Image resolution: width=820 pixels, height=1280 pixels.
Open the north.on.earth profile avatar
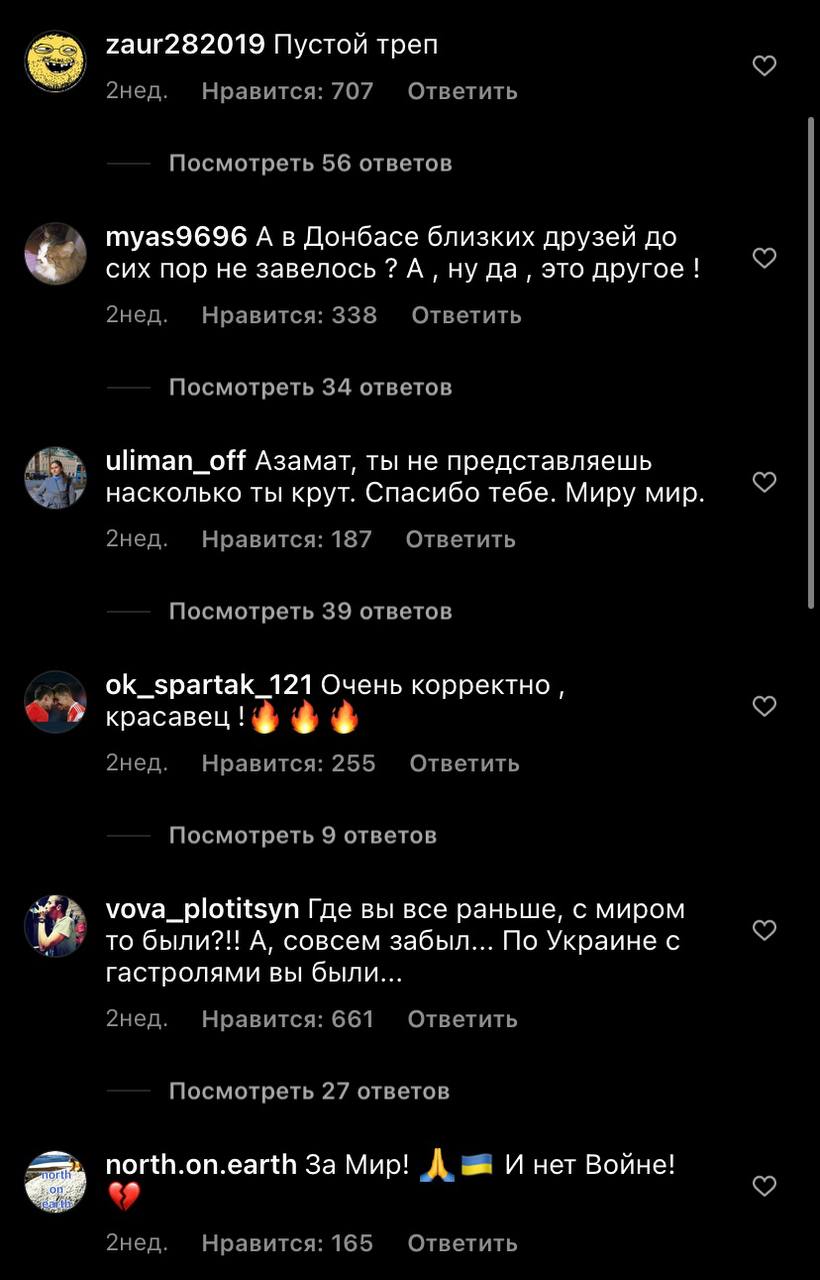[55, 1182]
